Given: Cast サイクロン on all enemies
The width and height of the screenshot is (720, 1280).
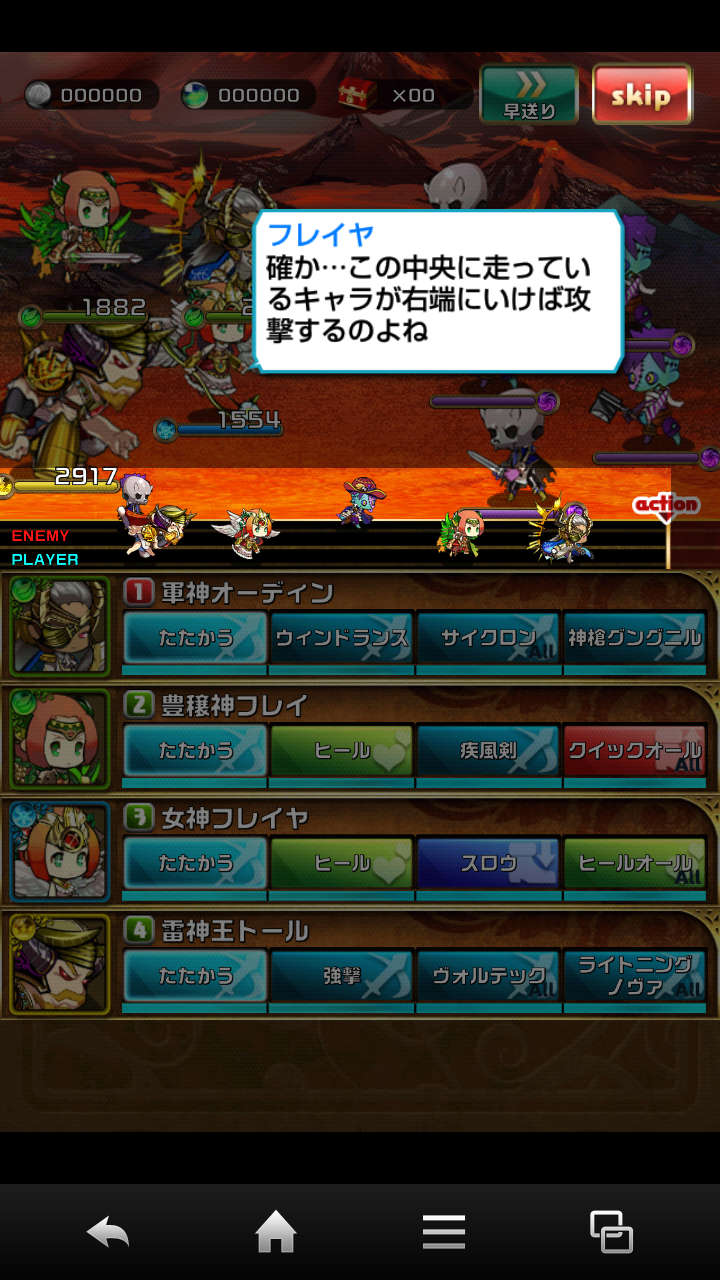Looking at the screenshot, I should click(488, 638).
